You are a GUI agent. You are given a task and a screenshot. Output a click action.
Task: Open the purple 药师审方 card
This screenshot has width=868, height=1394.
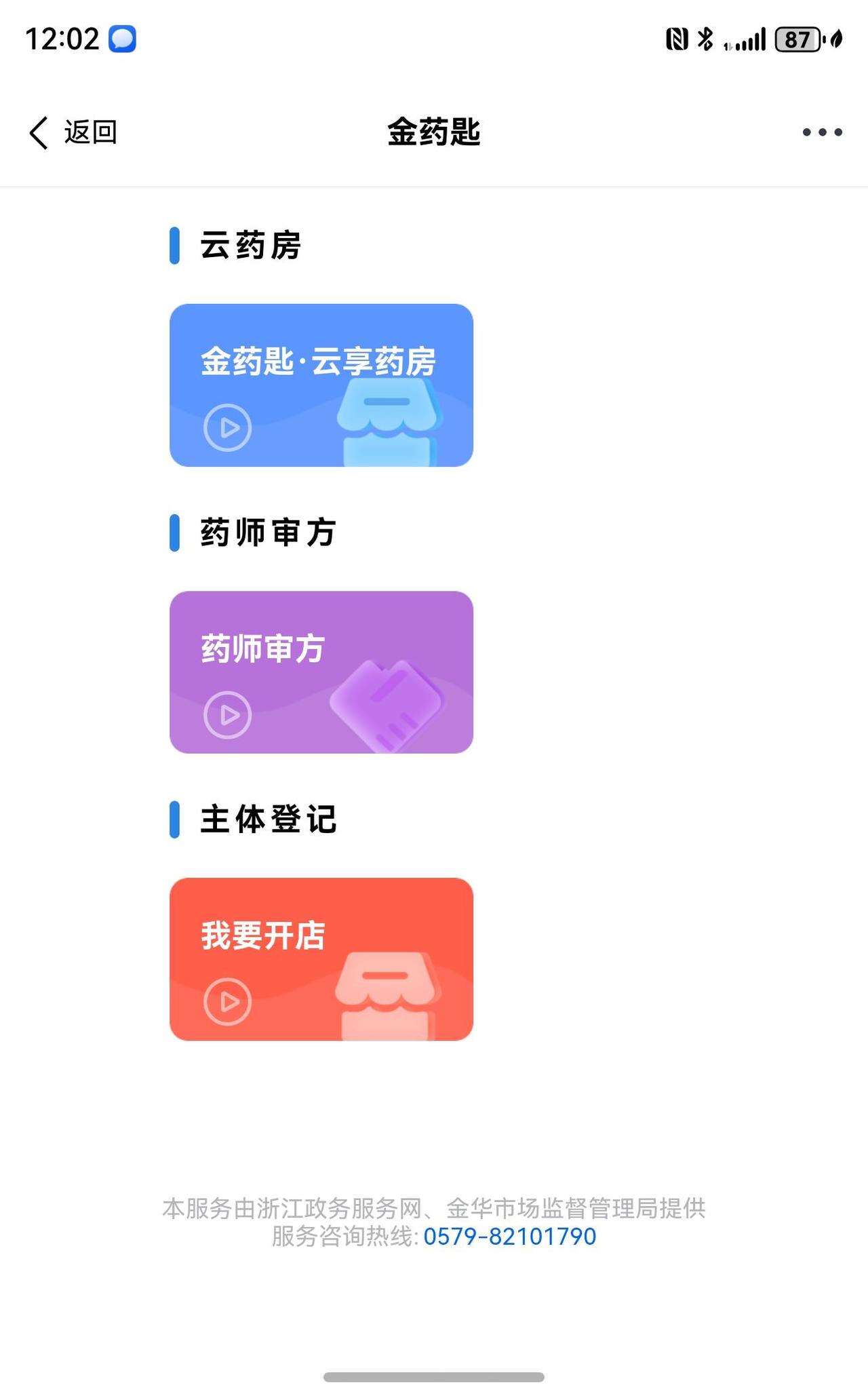coord(321,672)
